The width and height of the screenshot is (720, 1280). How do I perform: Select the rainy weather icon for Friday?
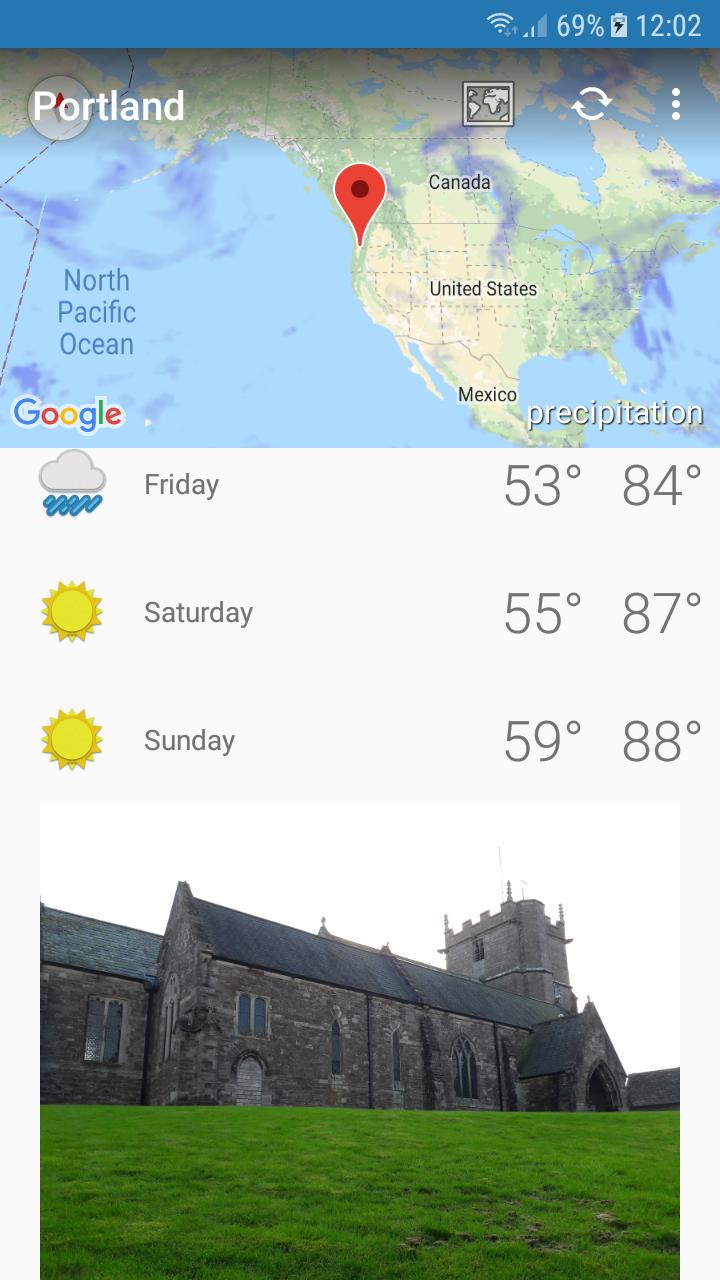click(x=70, y=485)
